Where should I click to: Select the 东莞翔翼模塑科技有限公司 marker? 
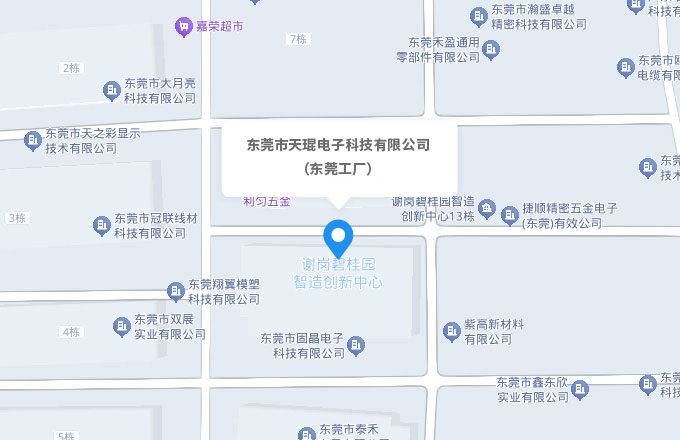pos(176,292)
